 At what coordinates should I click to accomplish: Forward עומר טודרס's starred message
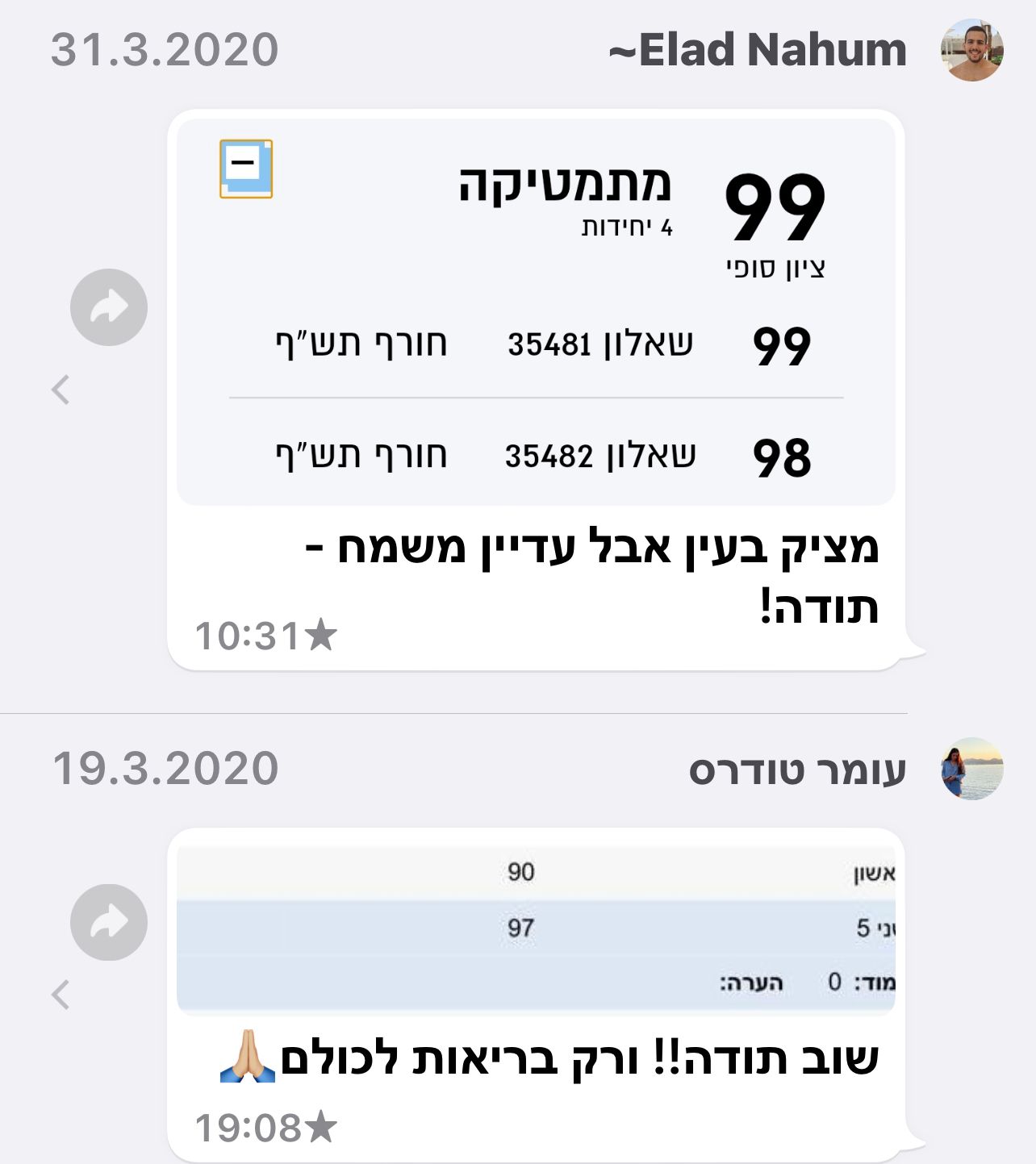tap(109, 922)
